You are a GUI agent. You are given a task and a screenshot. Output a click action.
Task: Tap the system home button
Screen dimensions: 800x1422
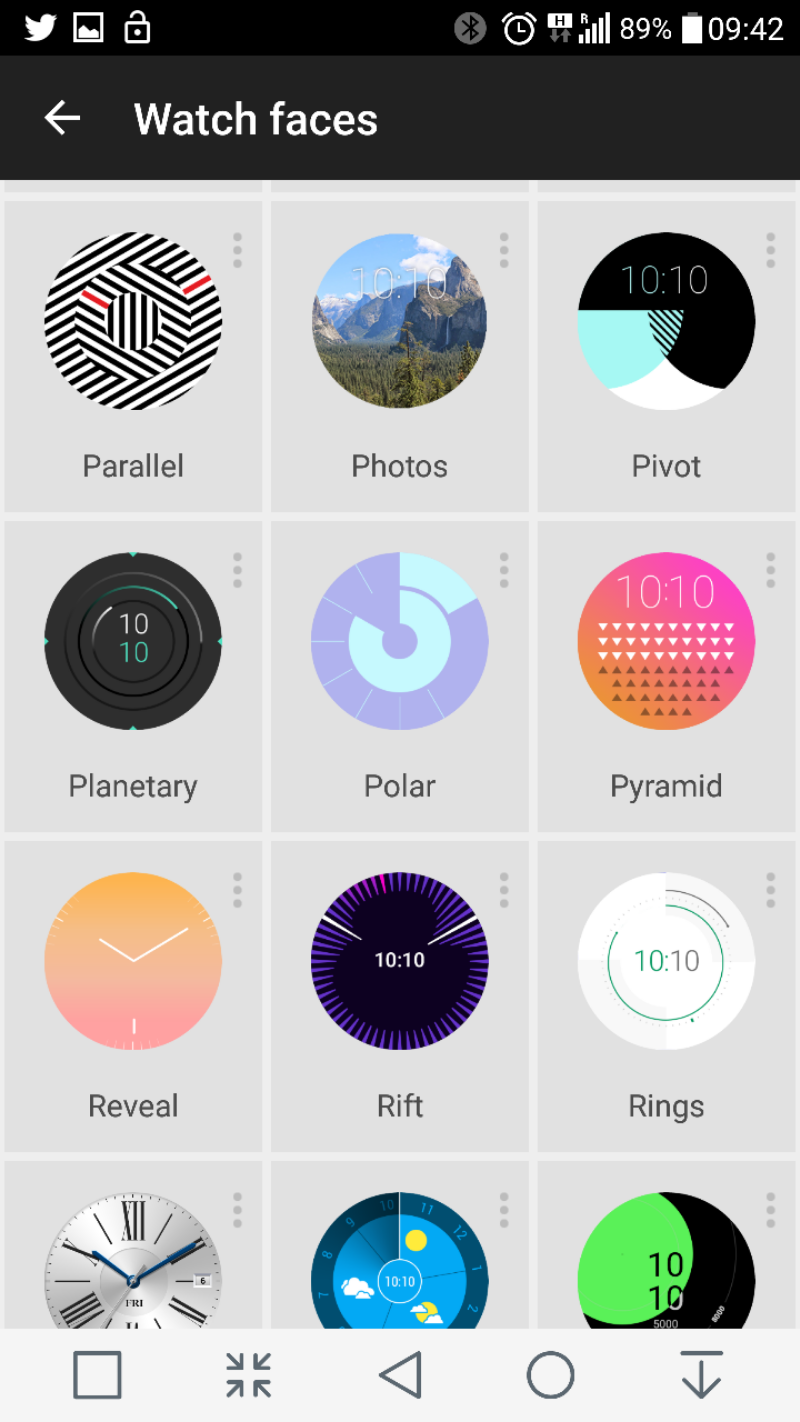550,1375
